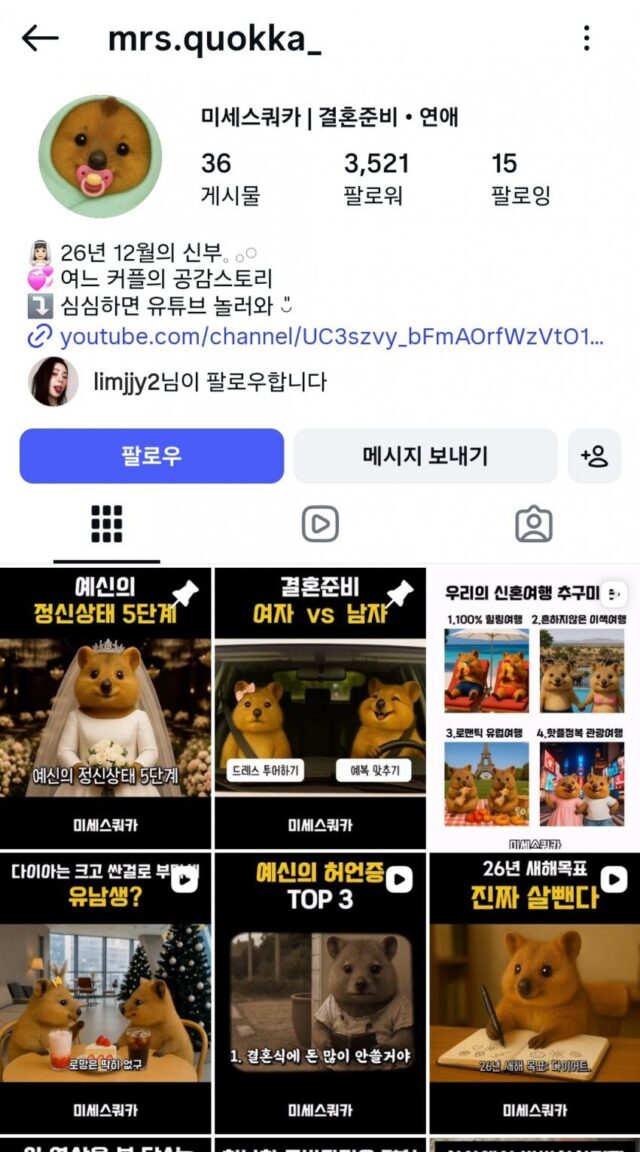Image resolution: width=640 pixels, height=1152 pixels.
Task: Switch to the Reels tab
Action: pyautogui.click(x=320, y=524)
